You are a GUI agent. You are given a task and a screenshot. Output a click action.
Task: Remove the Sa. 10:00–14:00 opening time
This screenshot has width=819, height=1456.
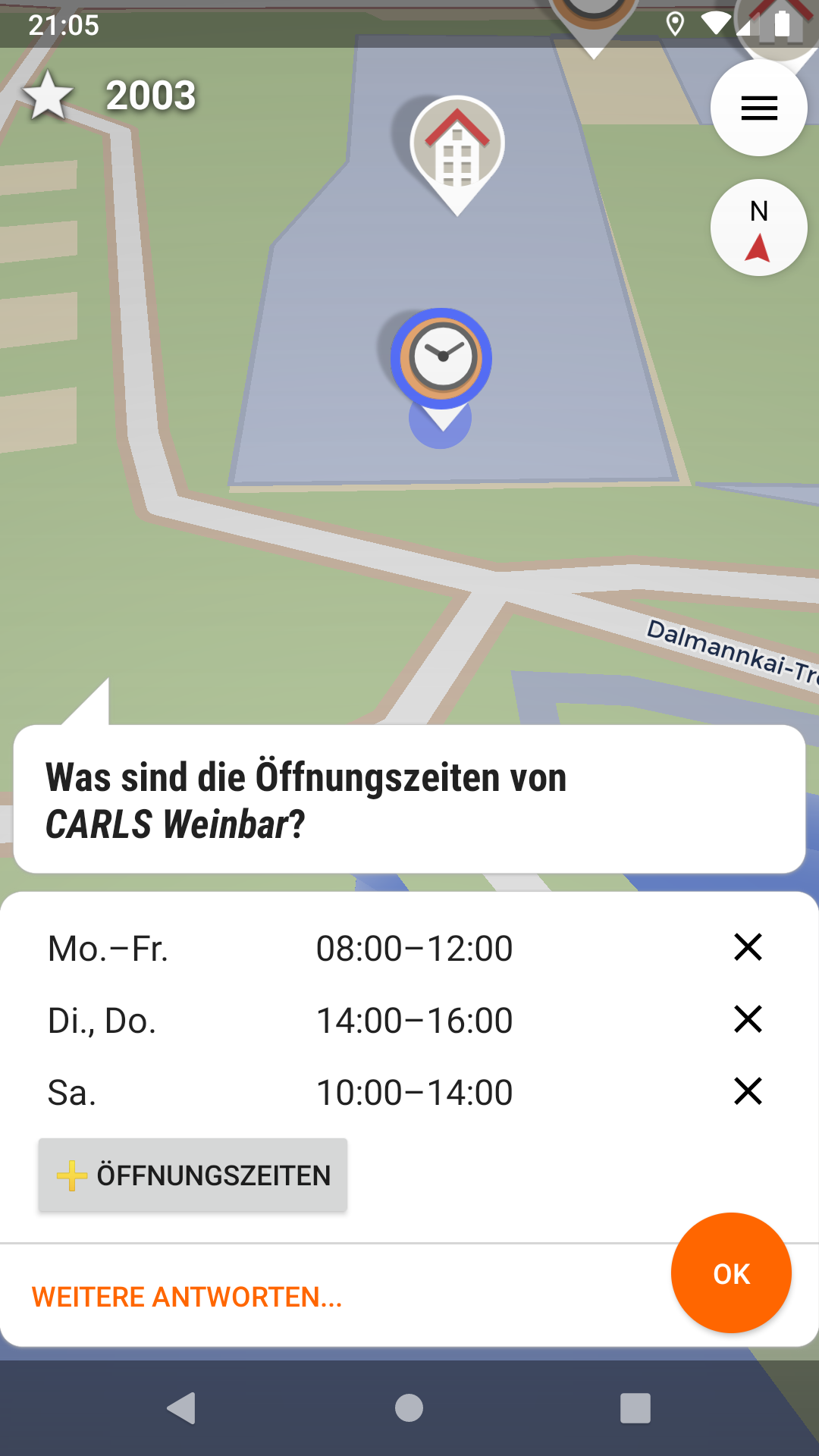[748, 1091]
